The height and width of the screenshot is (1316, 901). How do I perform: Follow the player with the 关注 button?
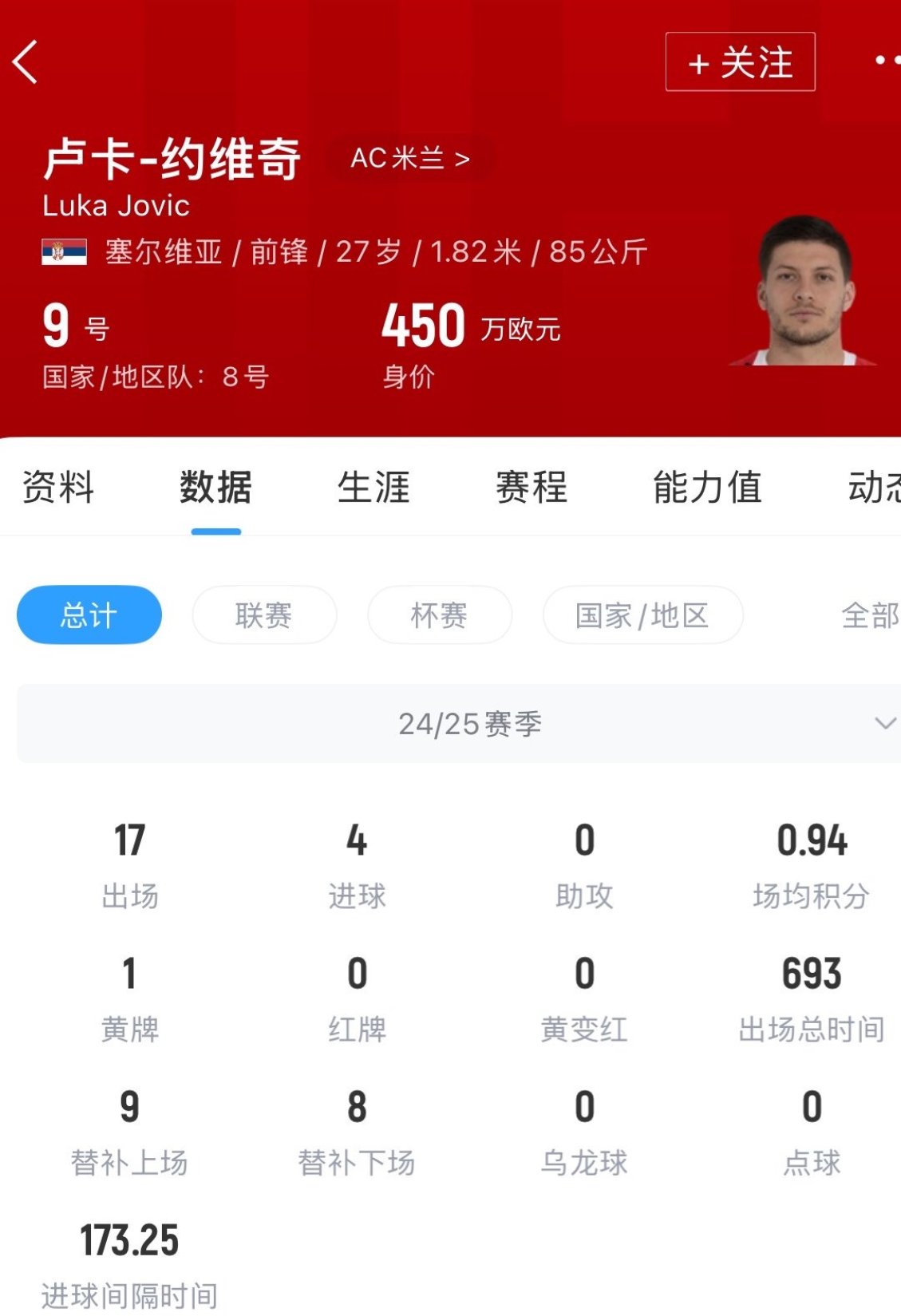coord(740,62)
